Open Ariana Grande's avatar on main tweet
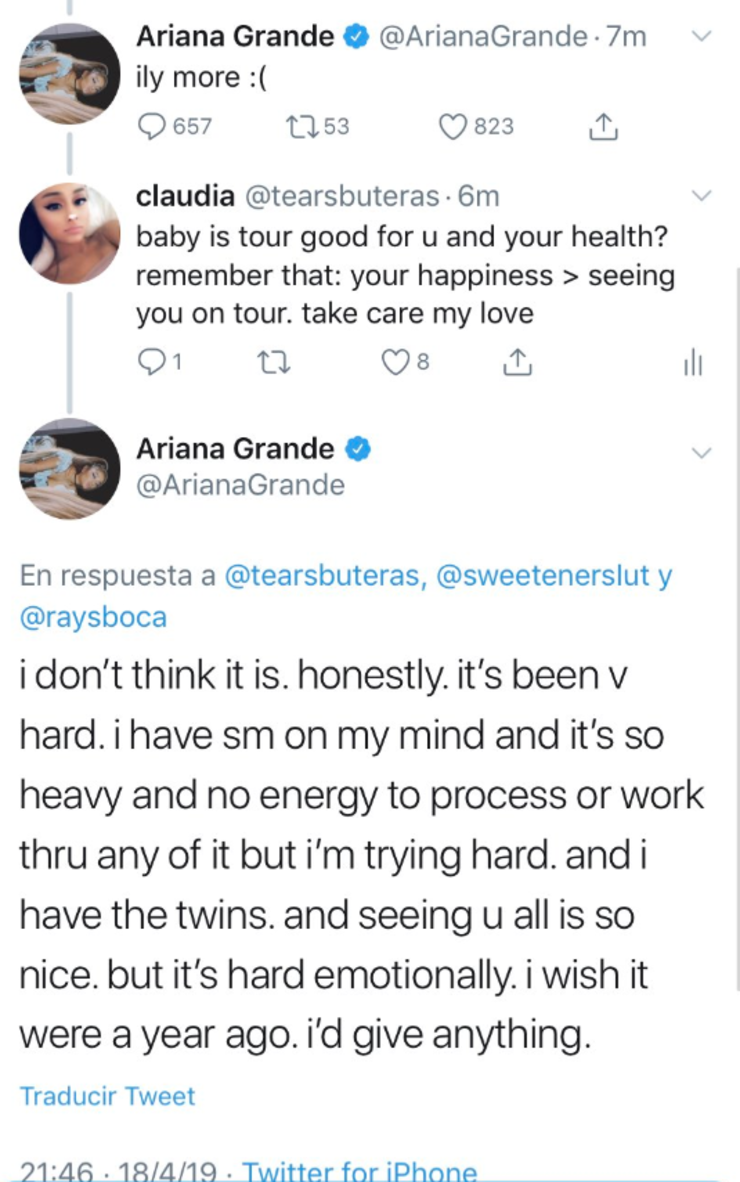 click(69, 467)
